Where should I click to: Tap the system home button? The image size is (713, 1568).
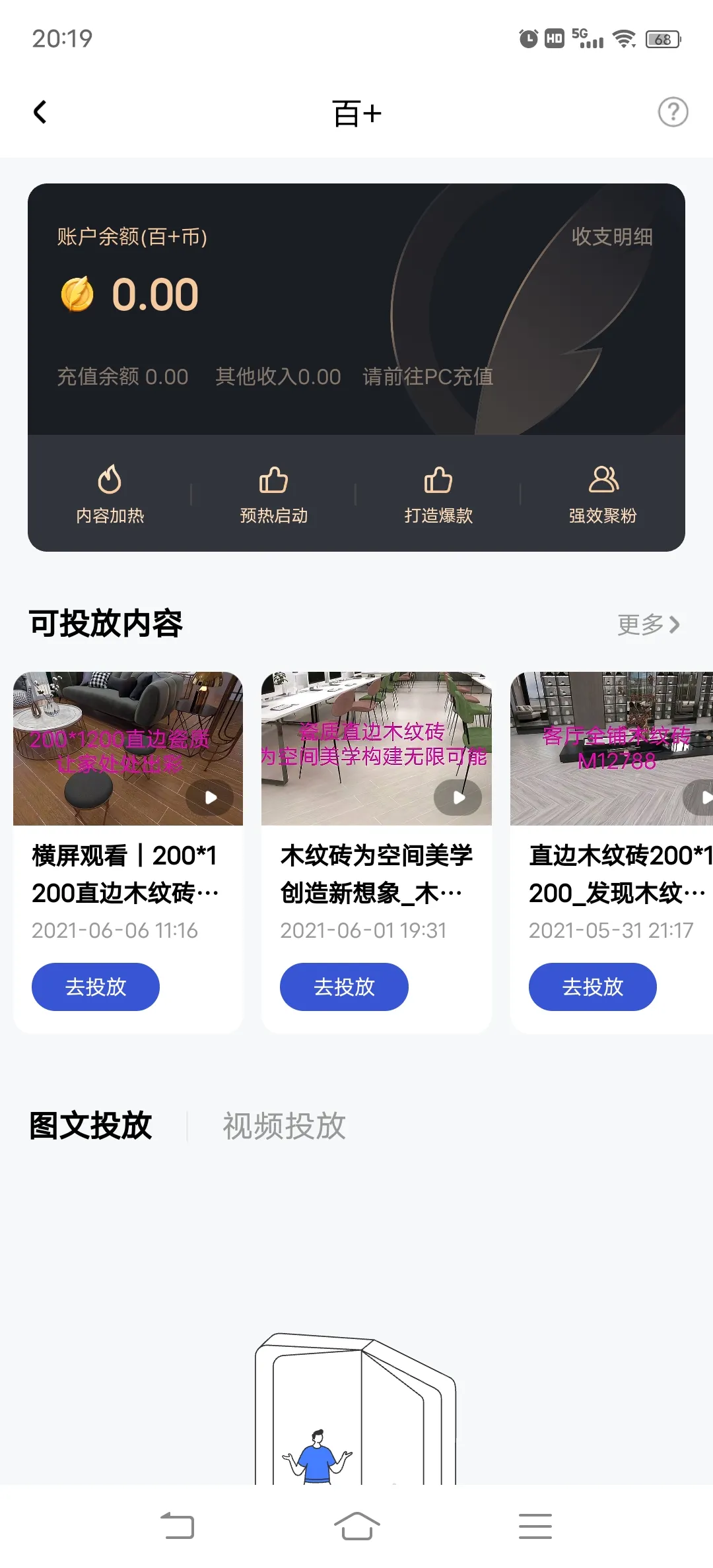point(356,1526)
